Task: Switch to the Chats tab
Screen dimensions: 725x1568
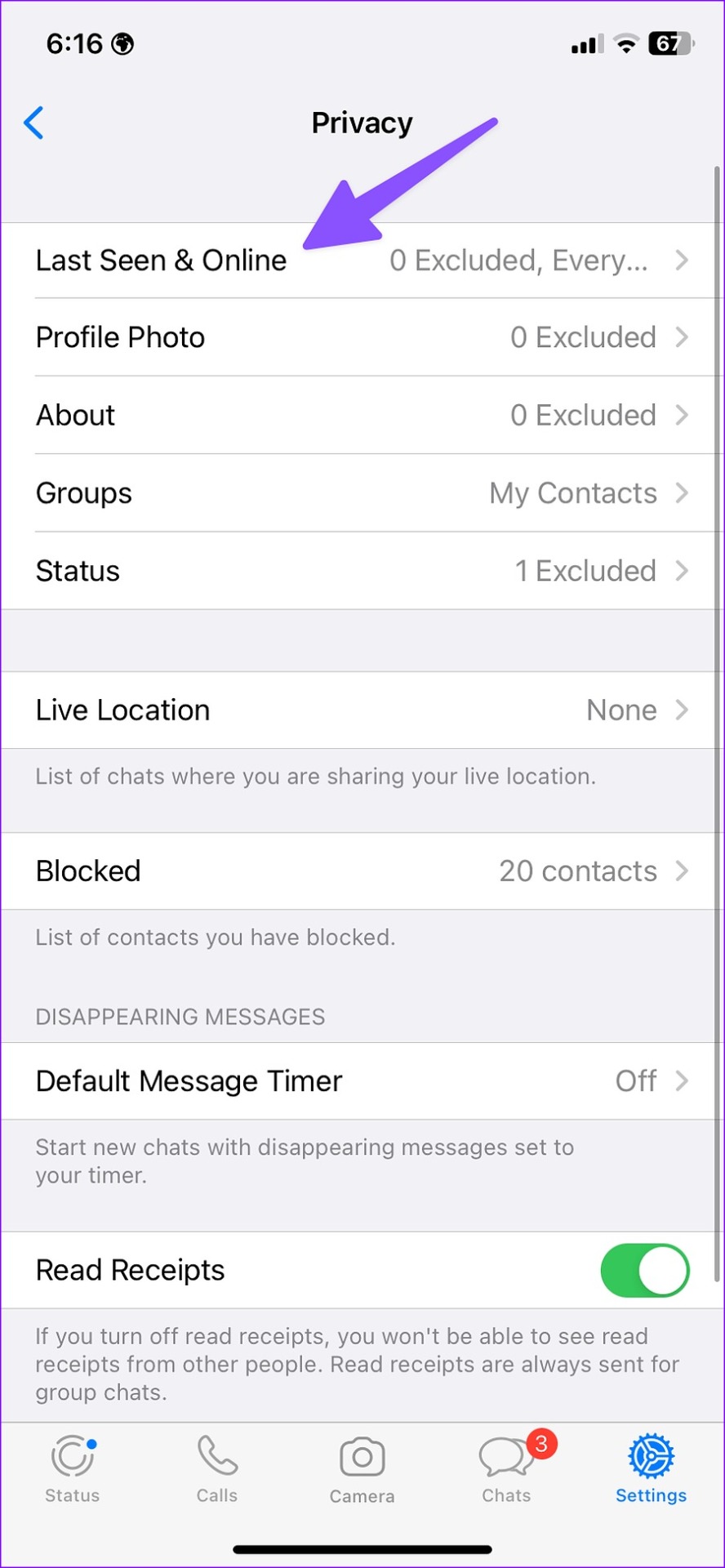Action: coord(507,1469)
